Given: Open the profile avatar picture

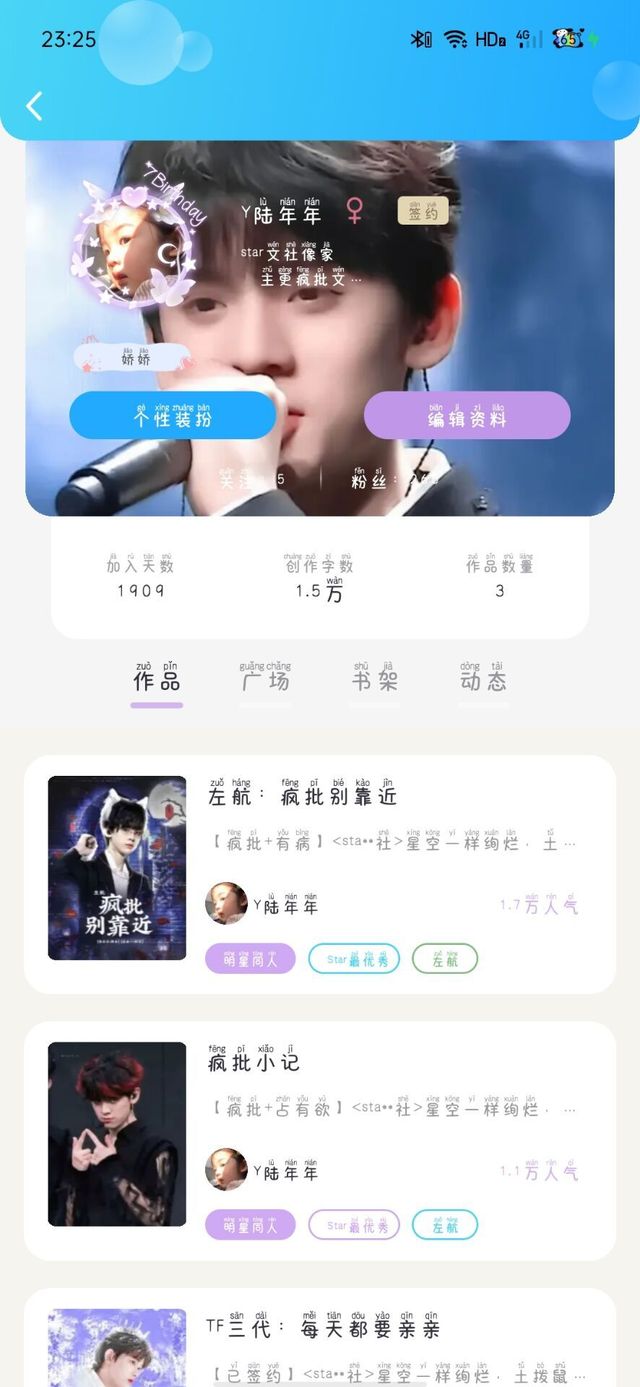Looking at the screenshot, I should [131, 246].
